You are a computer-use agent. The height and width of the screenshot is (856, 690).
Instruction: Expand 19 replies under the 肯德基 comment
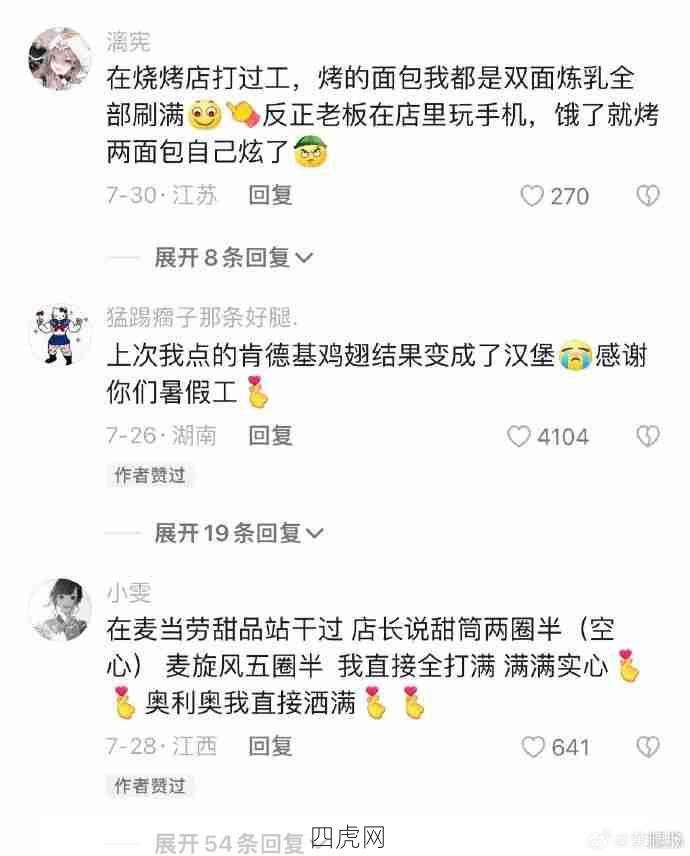(x=238, y=533)
